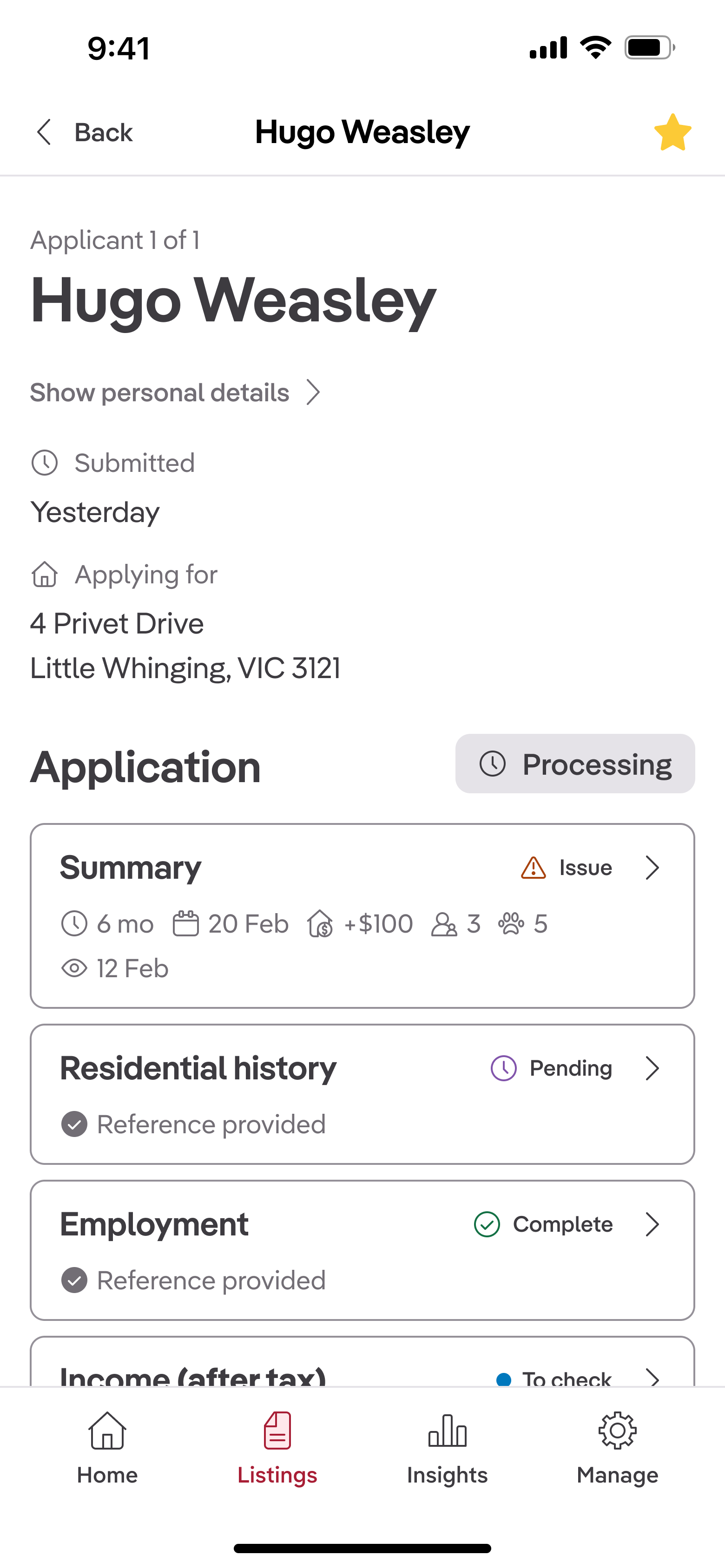Tap the Reference provided check on Employment

tap(74, 1280)
